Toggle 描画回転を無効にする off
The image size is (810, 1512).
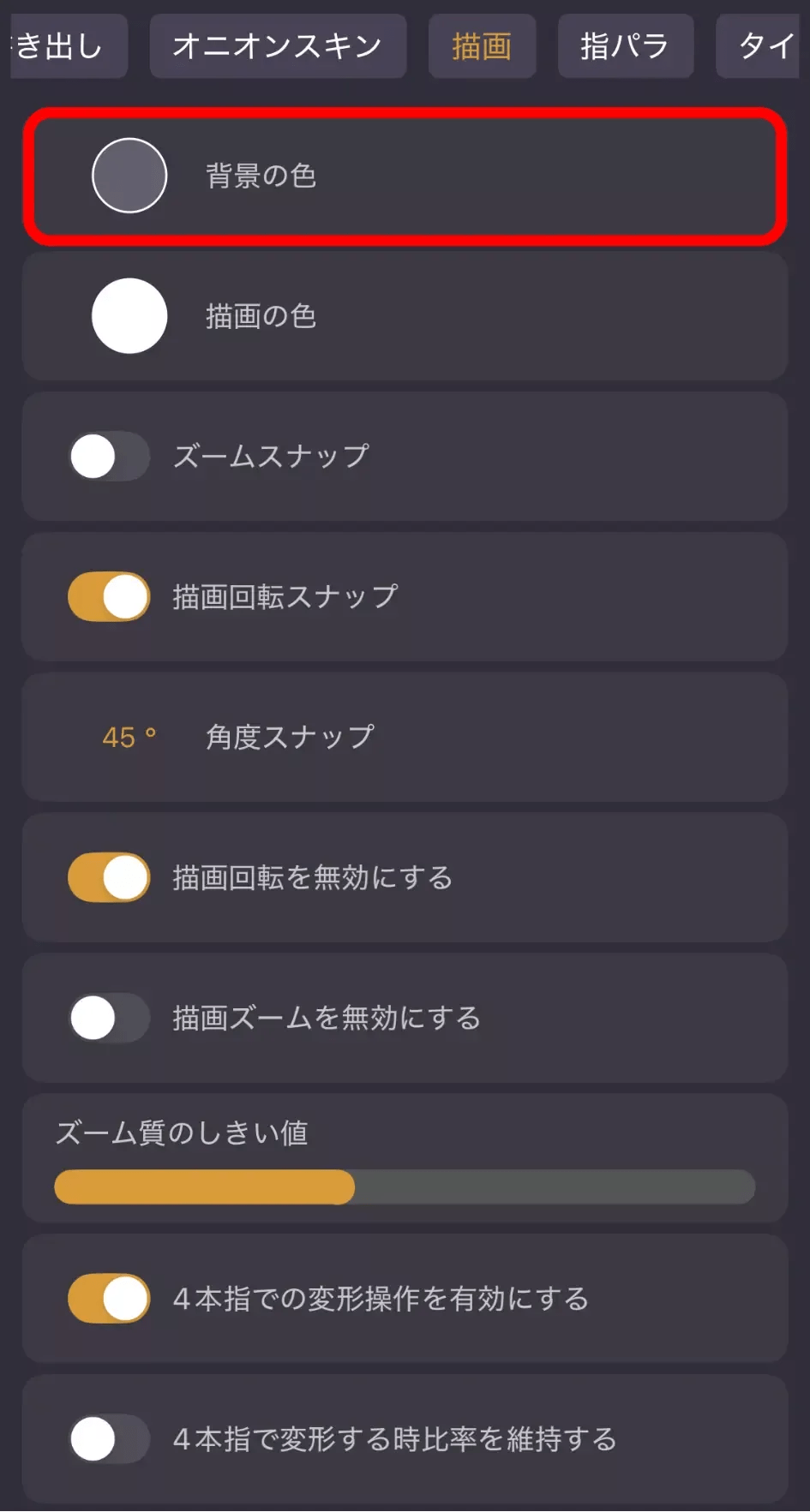point(109,877)
